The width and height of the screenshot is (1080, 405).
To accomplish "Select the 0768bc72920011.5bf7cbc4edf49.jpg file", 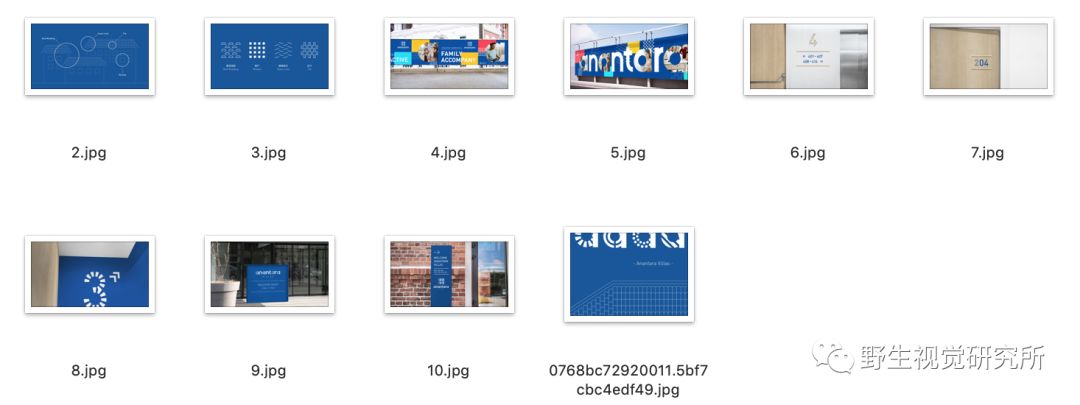I will tap(629, 274).
